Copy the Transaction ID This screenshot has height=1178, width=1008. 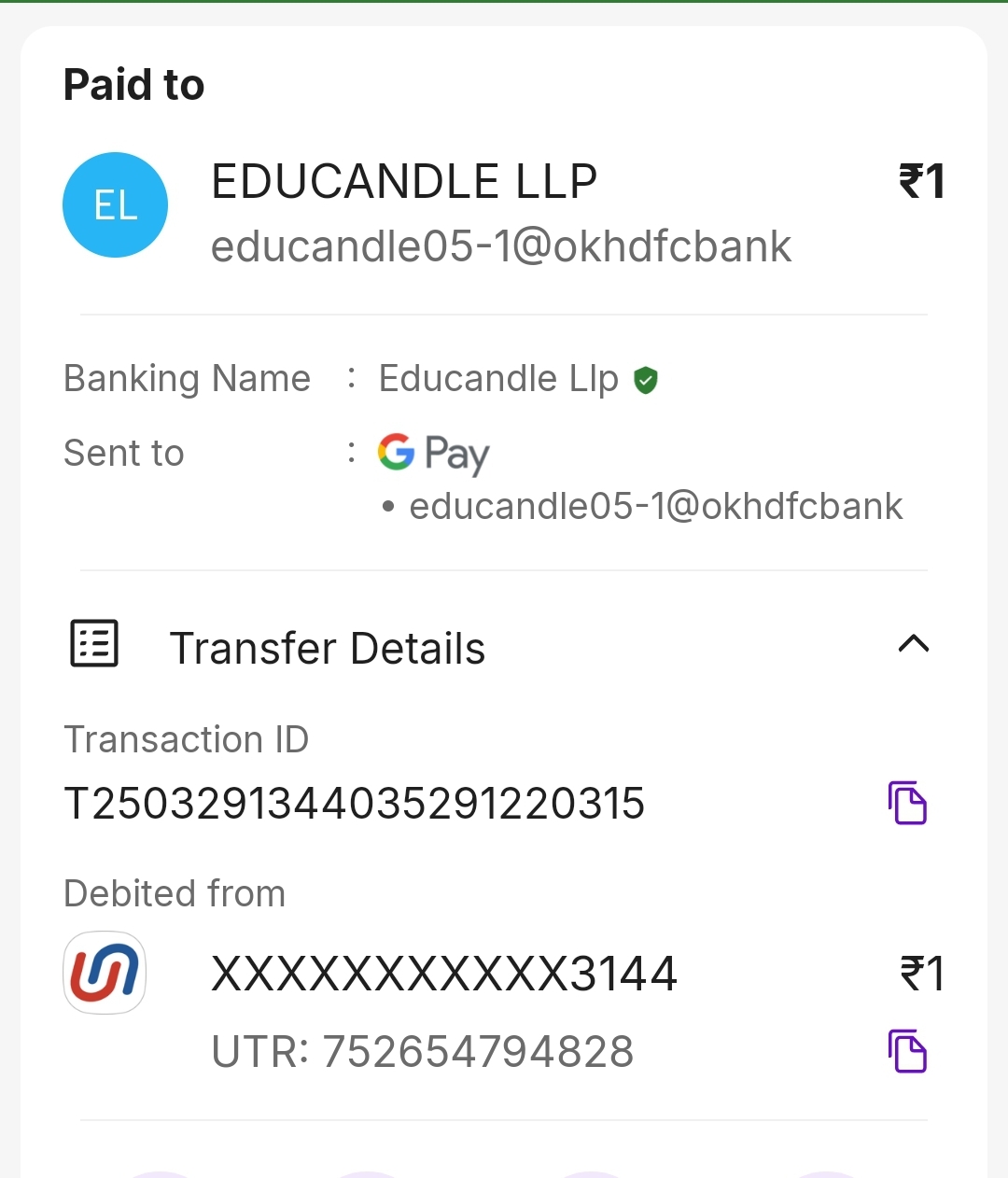pos(907,803)
